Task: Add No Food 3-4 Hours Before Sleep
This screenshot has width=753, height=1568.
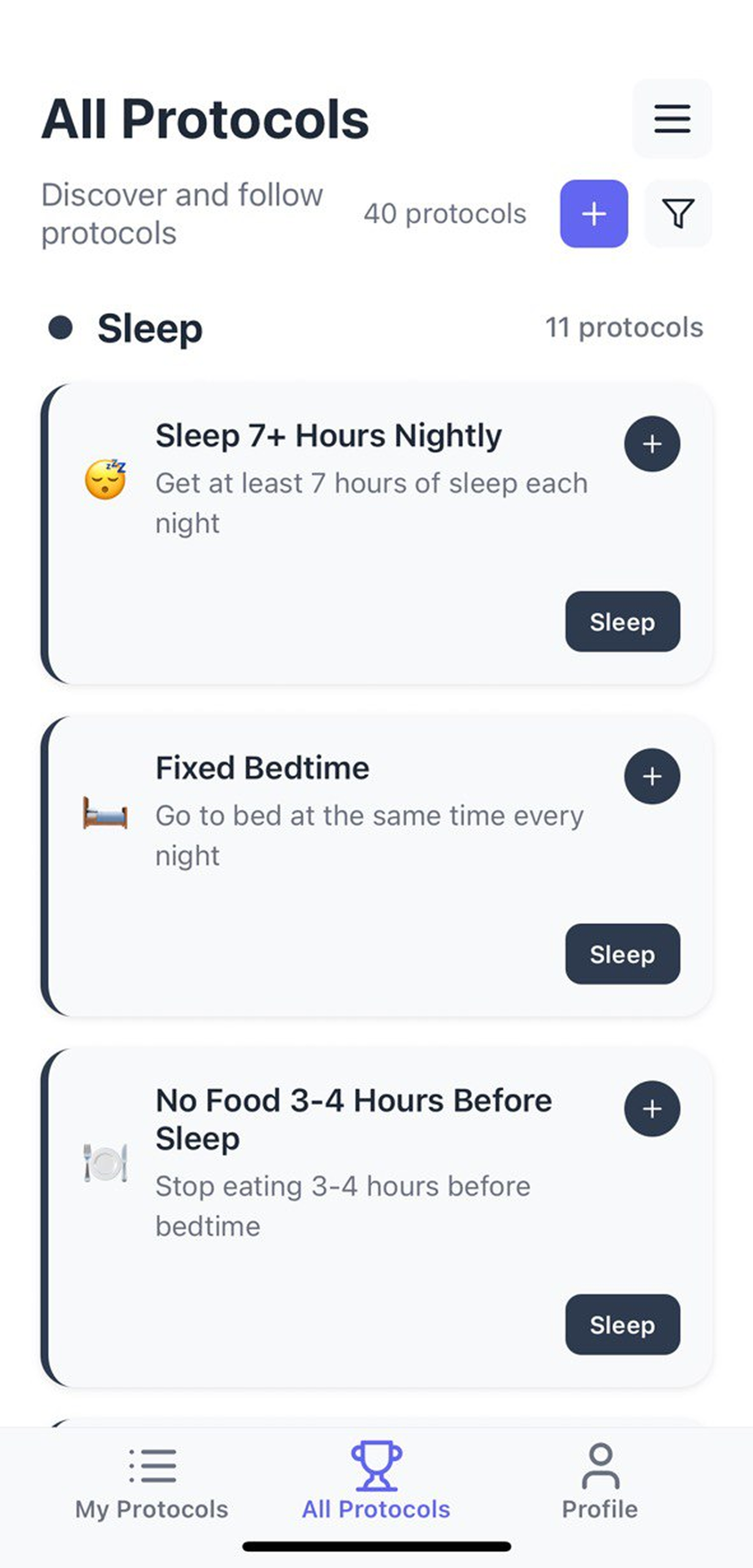Action: click(x=652, y=1109)
